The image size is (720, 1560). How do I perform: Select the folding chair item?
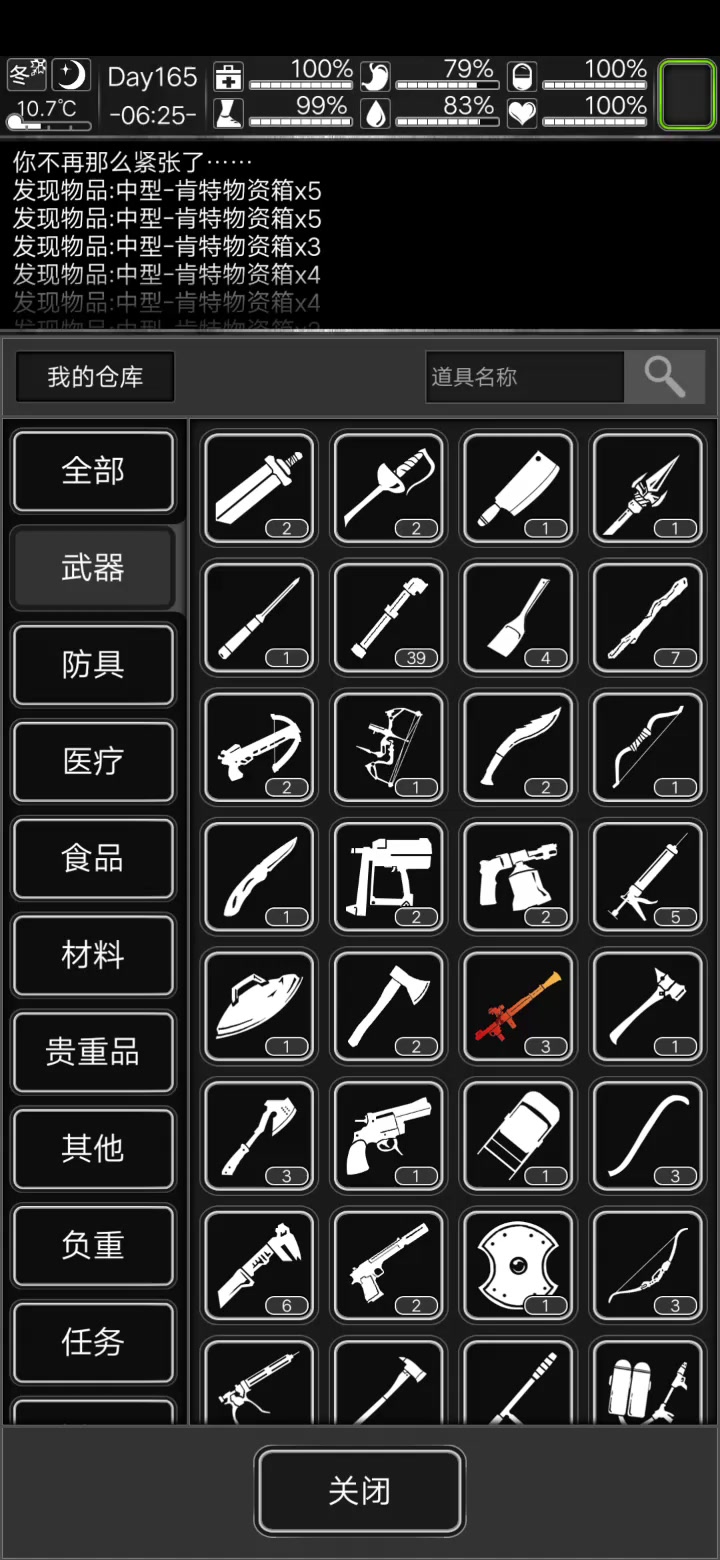click(x=518, y=1135)
